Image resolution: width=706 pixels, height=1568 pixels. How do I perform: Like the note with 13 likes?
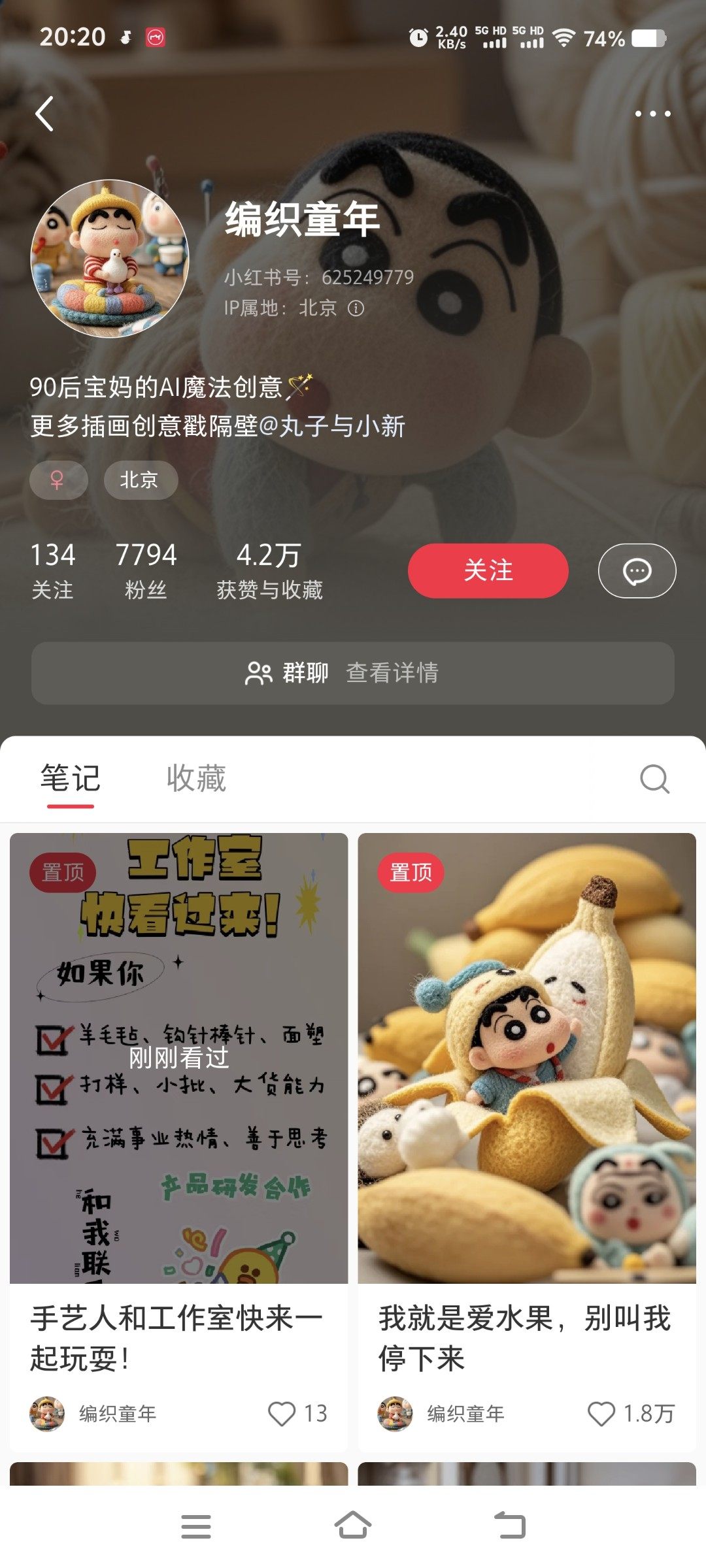(282, 1414)
